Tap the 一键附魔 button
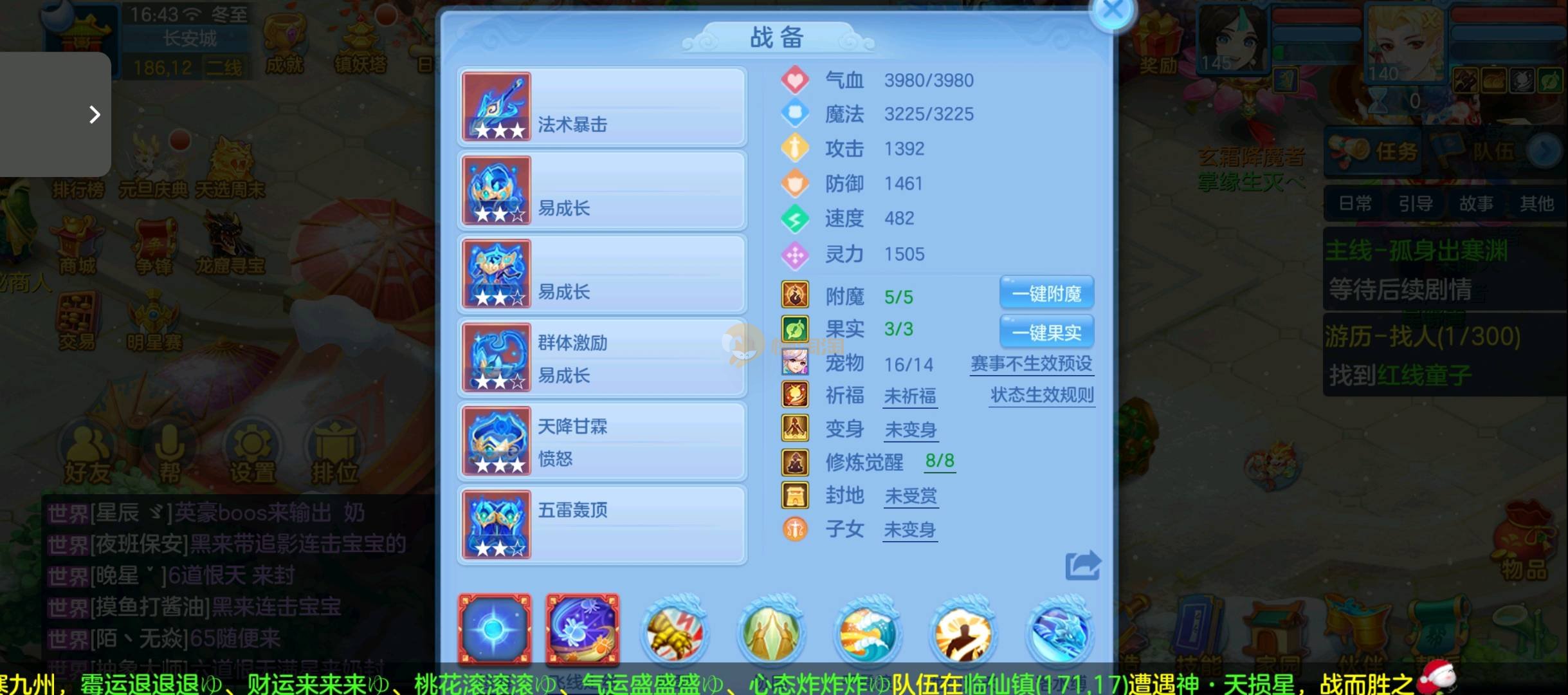 pos(1046,294)
